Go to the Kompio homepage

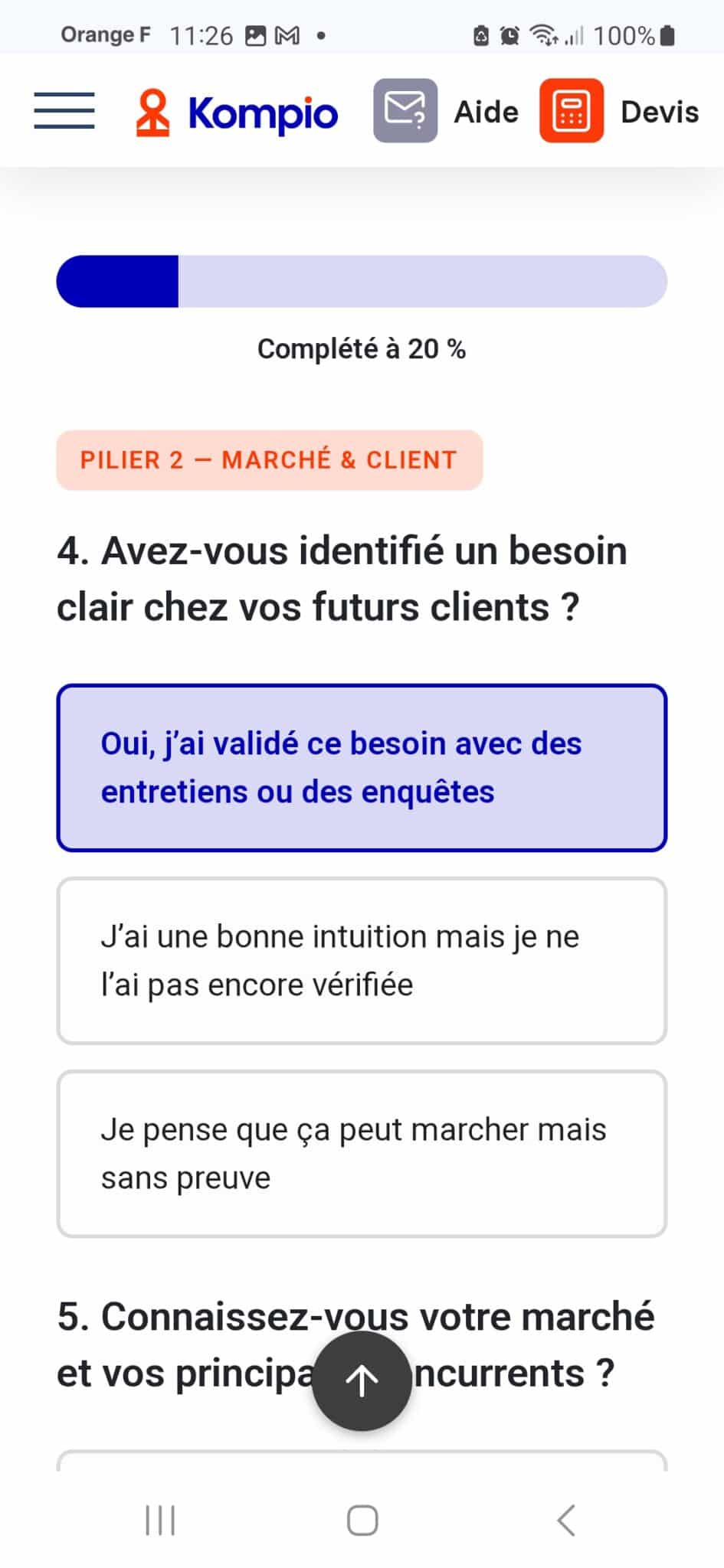[x=238, y=112]
